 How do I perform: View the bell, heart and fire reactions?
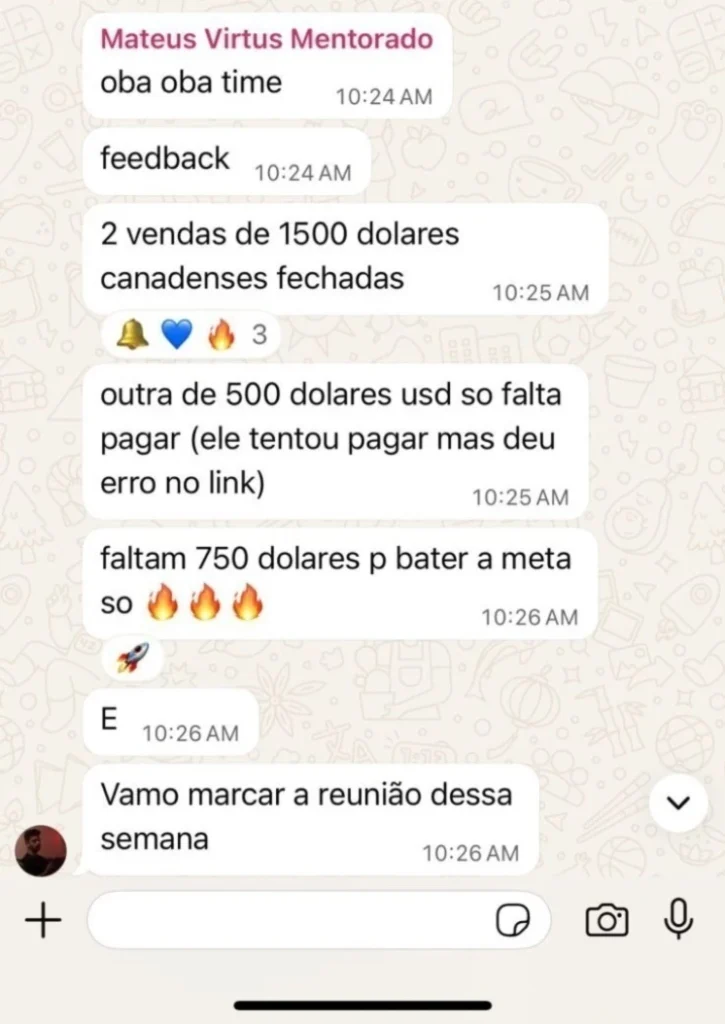[x=192, y=335]
